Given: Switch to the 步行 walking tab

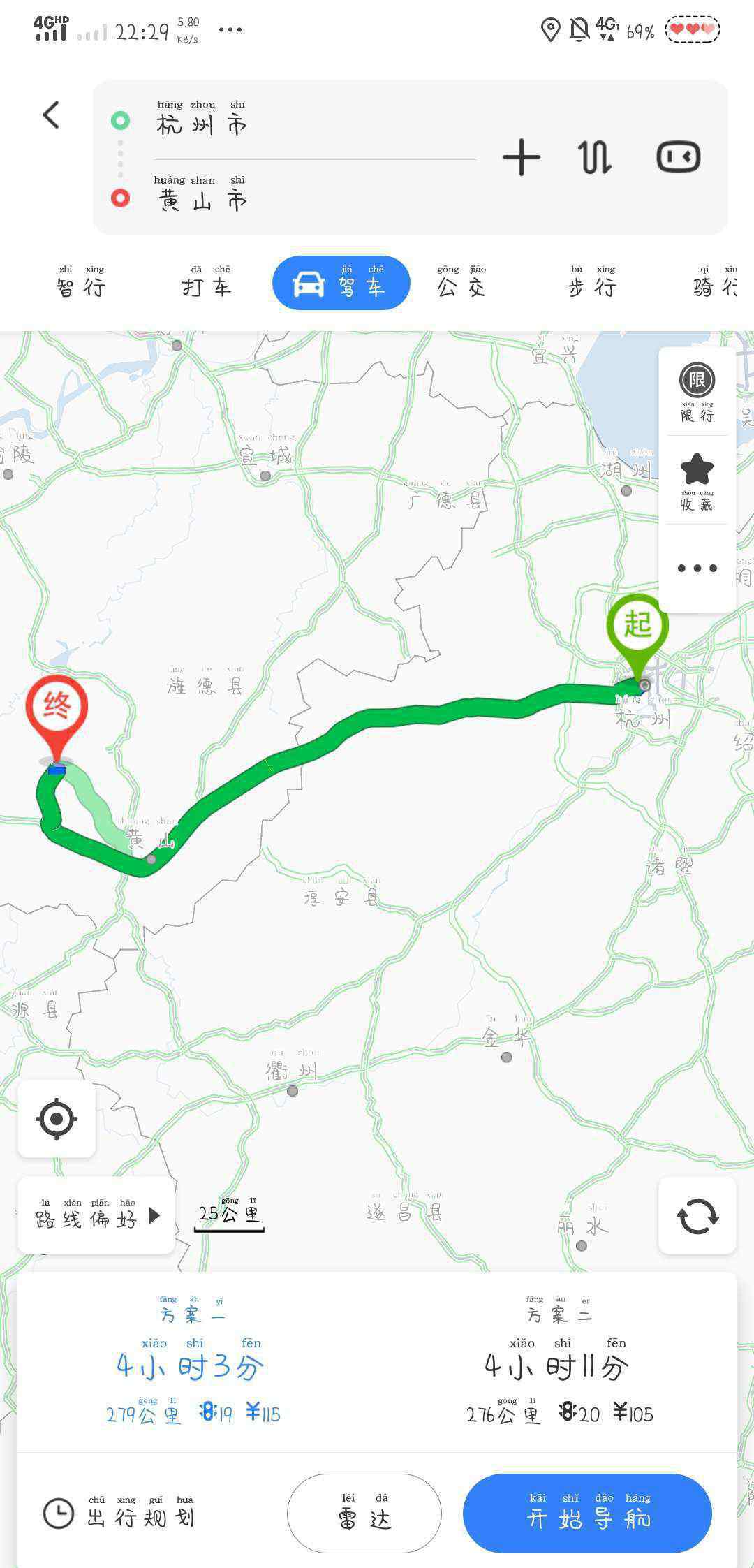Looking at the screenshot, I should 593,282.
